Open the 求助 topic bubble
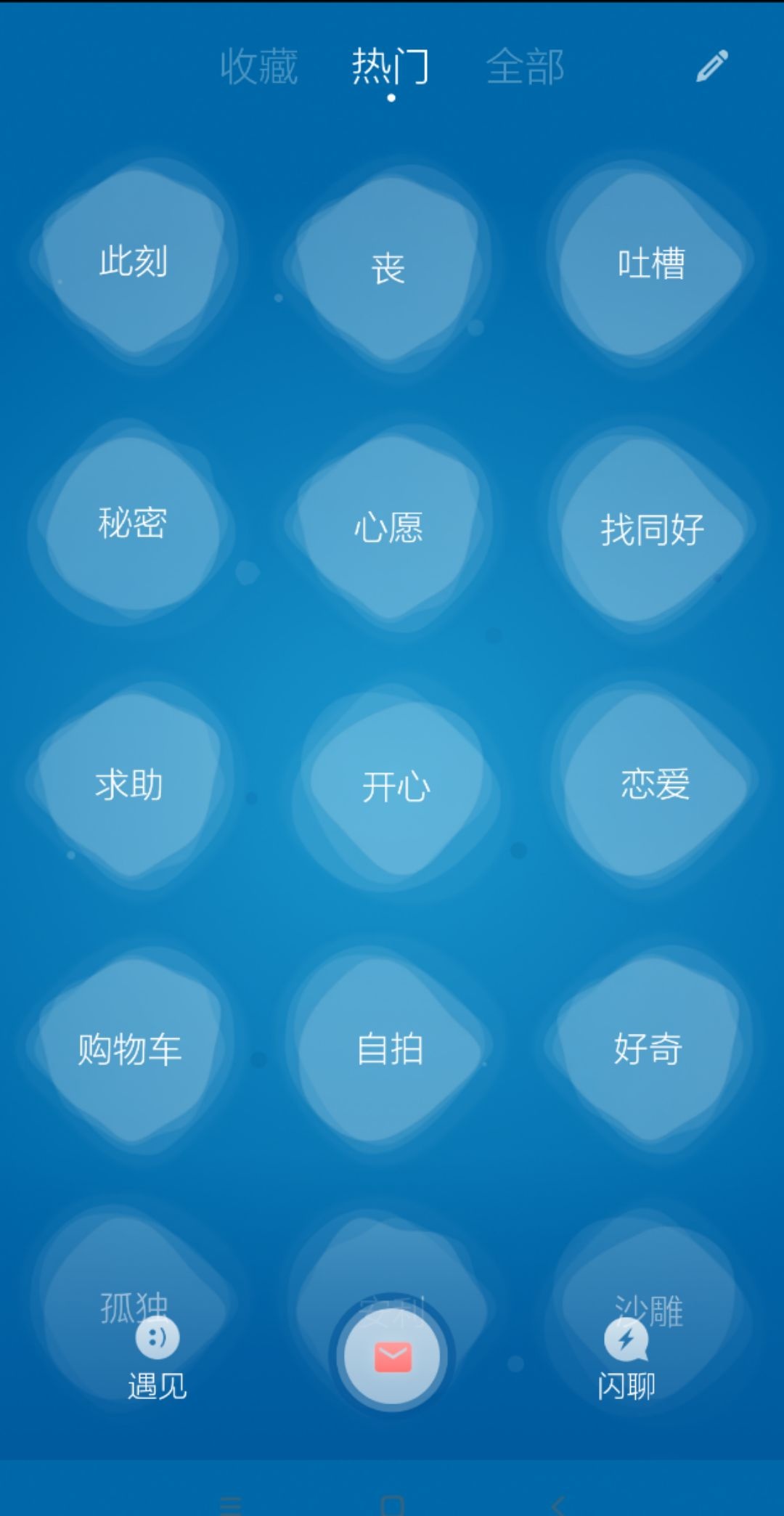784x1516 pixels. coord(129,785)
